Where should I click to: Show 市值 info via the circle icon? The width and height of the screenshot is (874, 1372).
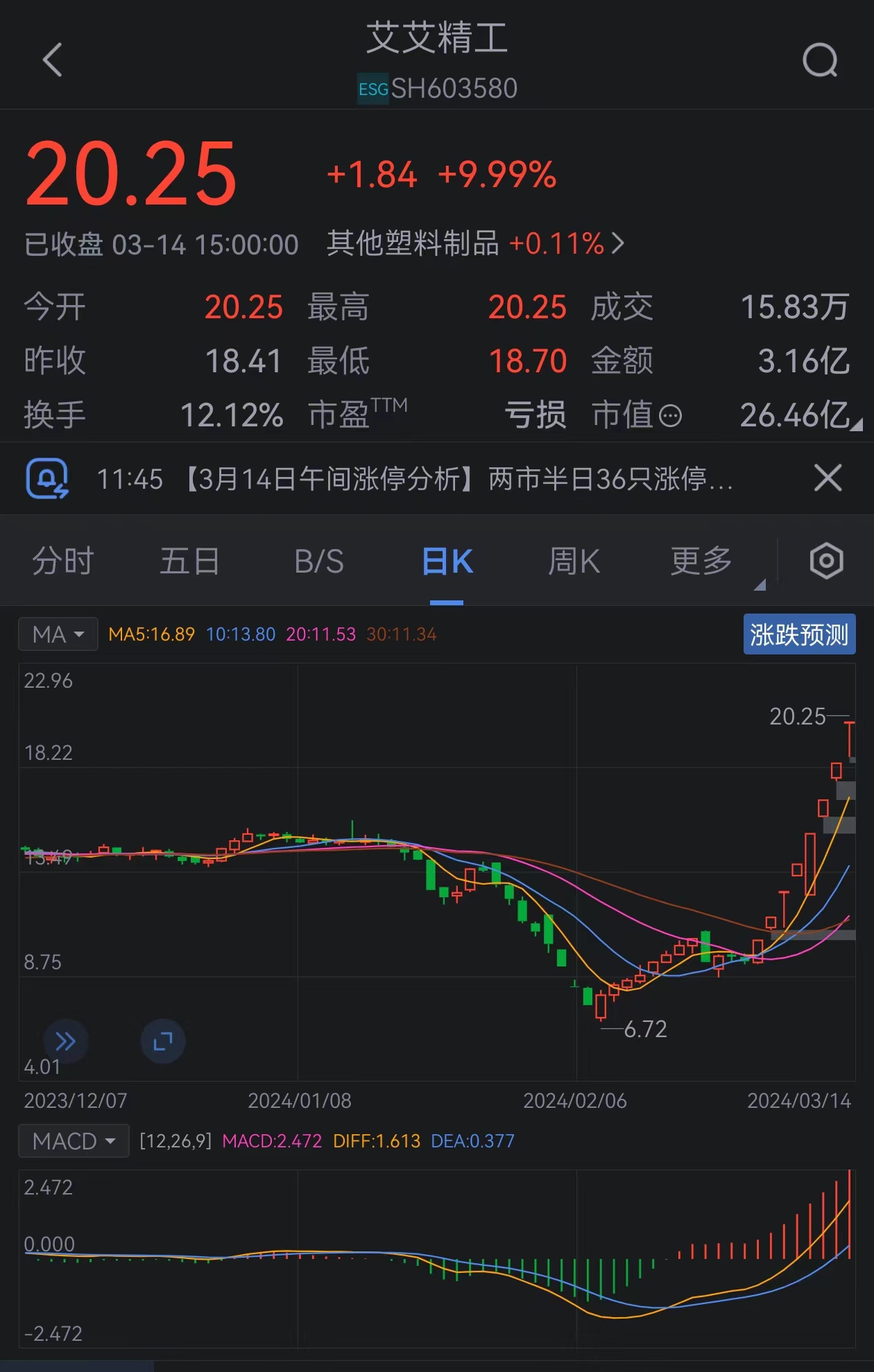tap(670, 416)
